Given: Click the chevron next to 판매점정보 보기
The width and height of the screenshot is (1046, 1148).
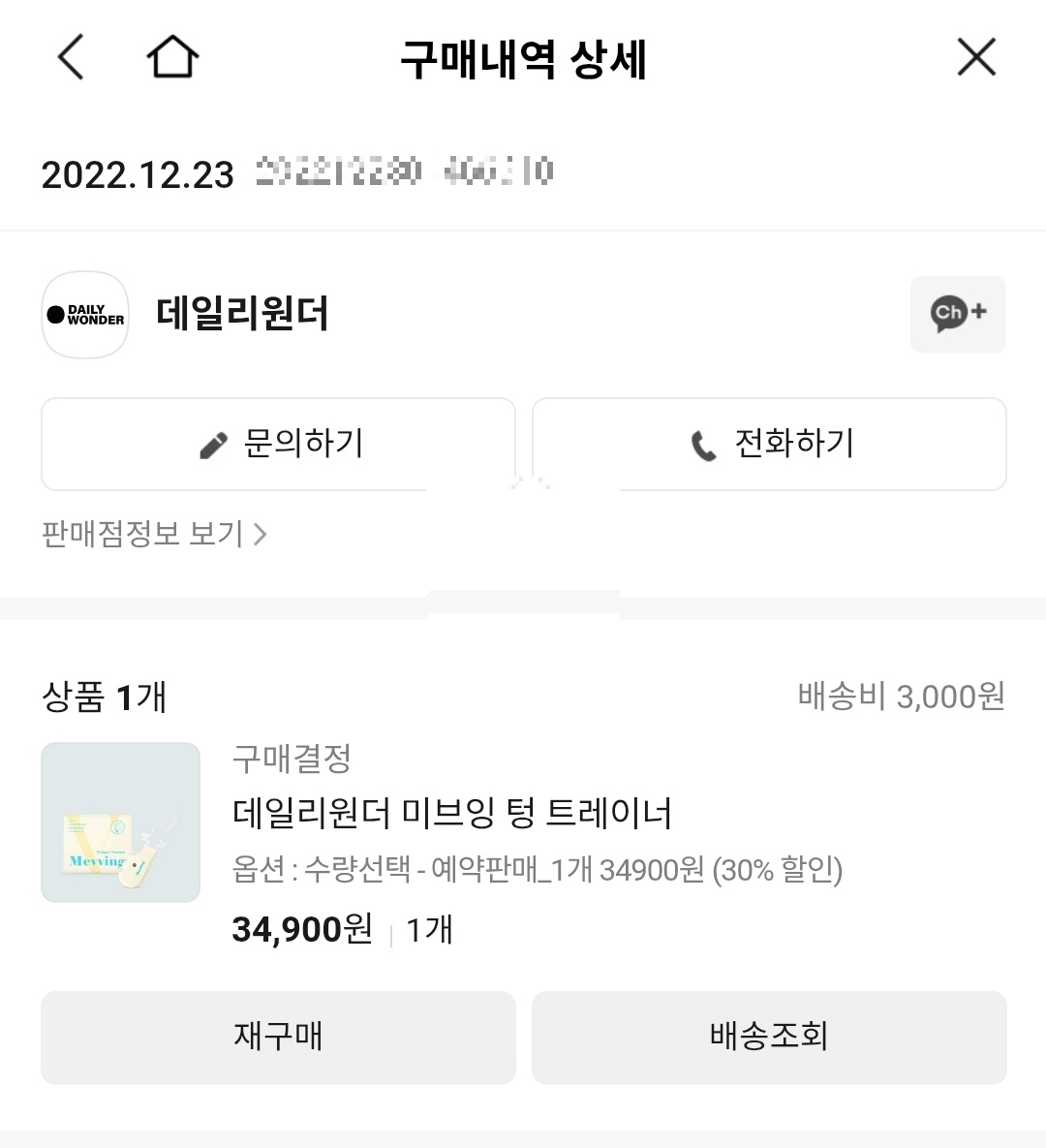Looking at the screenshot, I should click(x=260, y=534).
